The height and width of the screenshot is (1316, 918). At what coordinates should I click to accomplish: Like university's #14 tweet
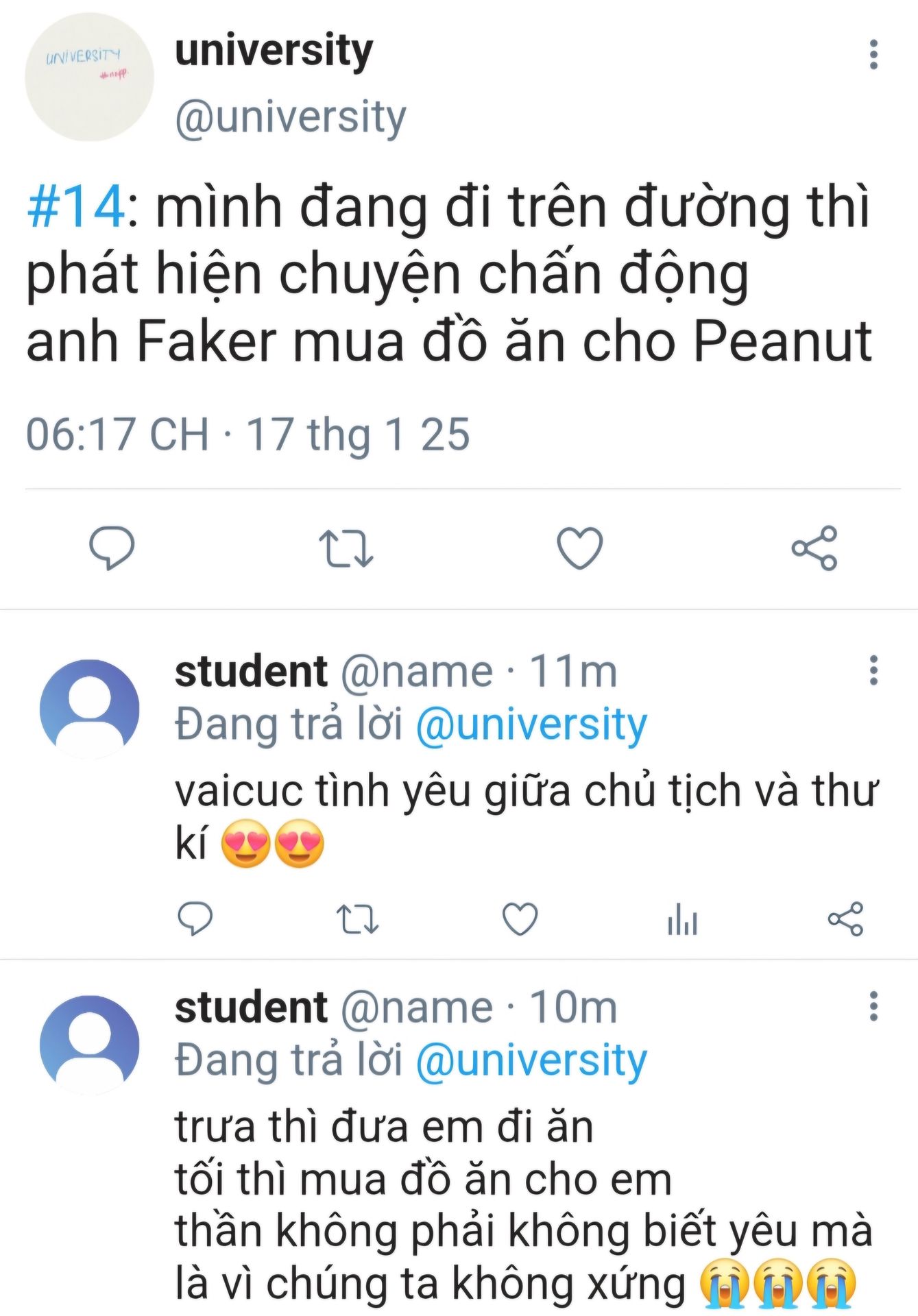pos(579,548)
